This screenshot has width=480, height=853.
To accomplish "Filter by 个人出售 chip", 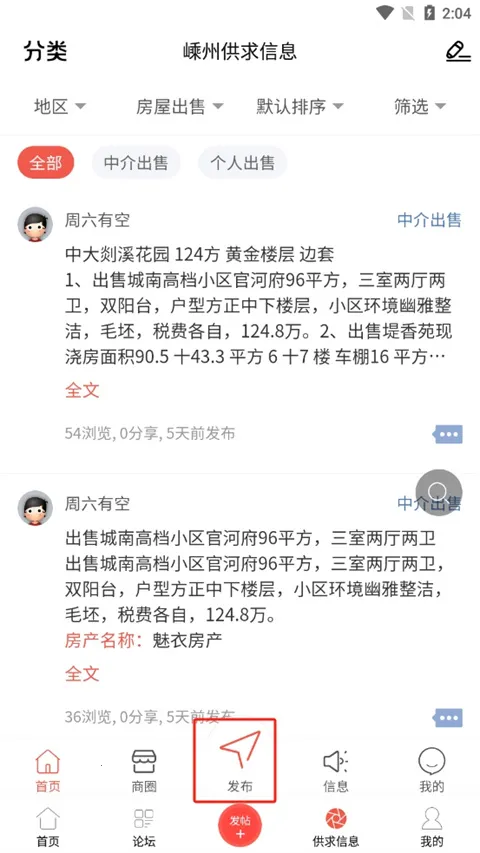I will (242, 163).
